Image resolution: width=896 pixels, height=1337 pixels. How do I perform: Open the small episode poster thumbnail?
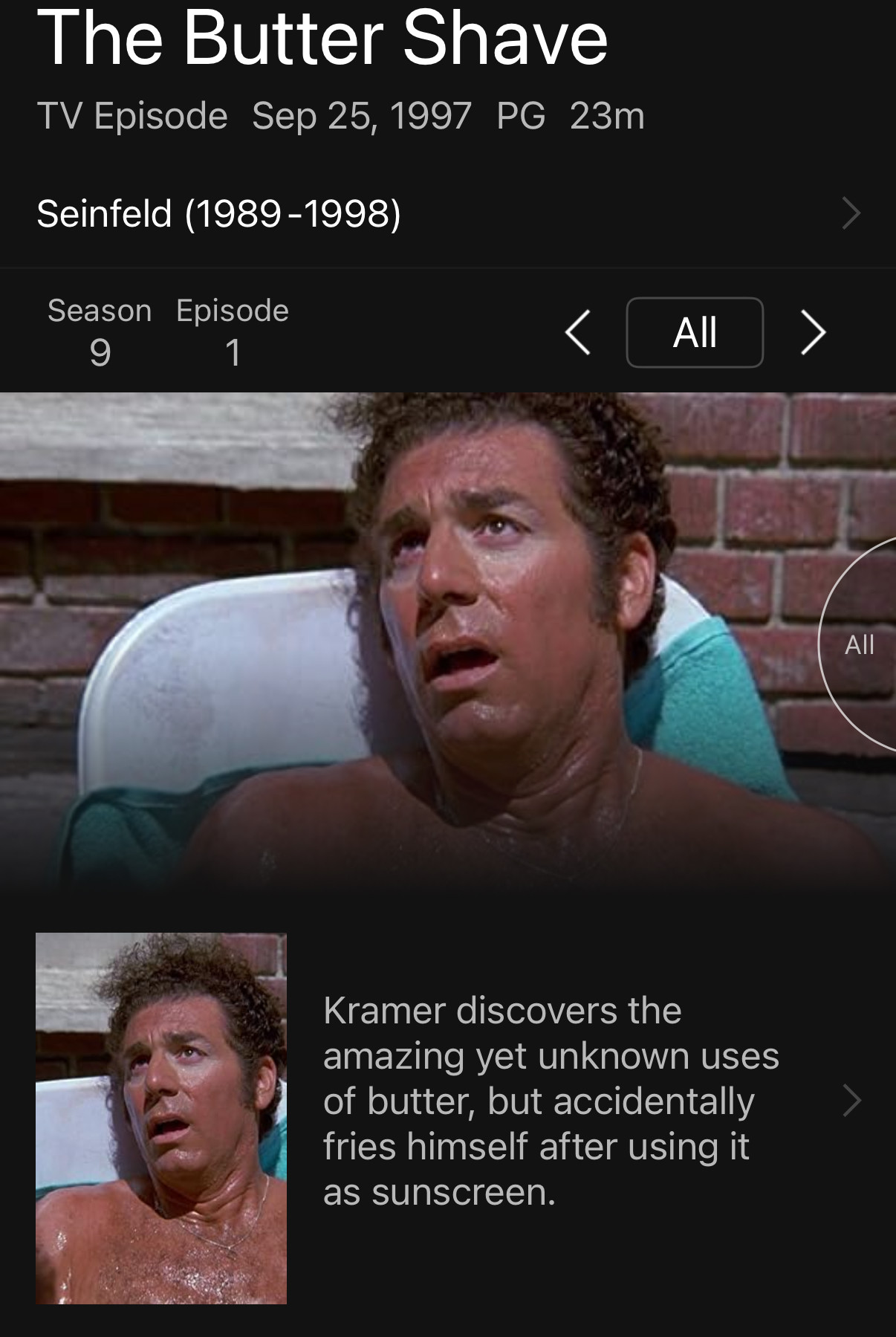pos(161,1118)
